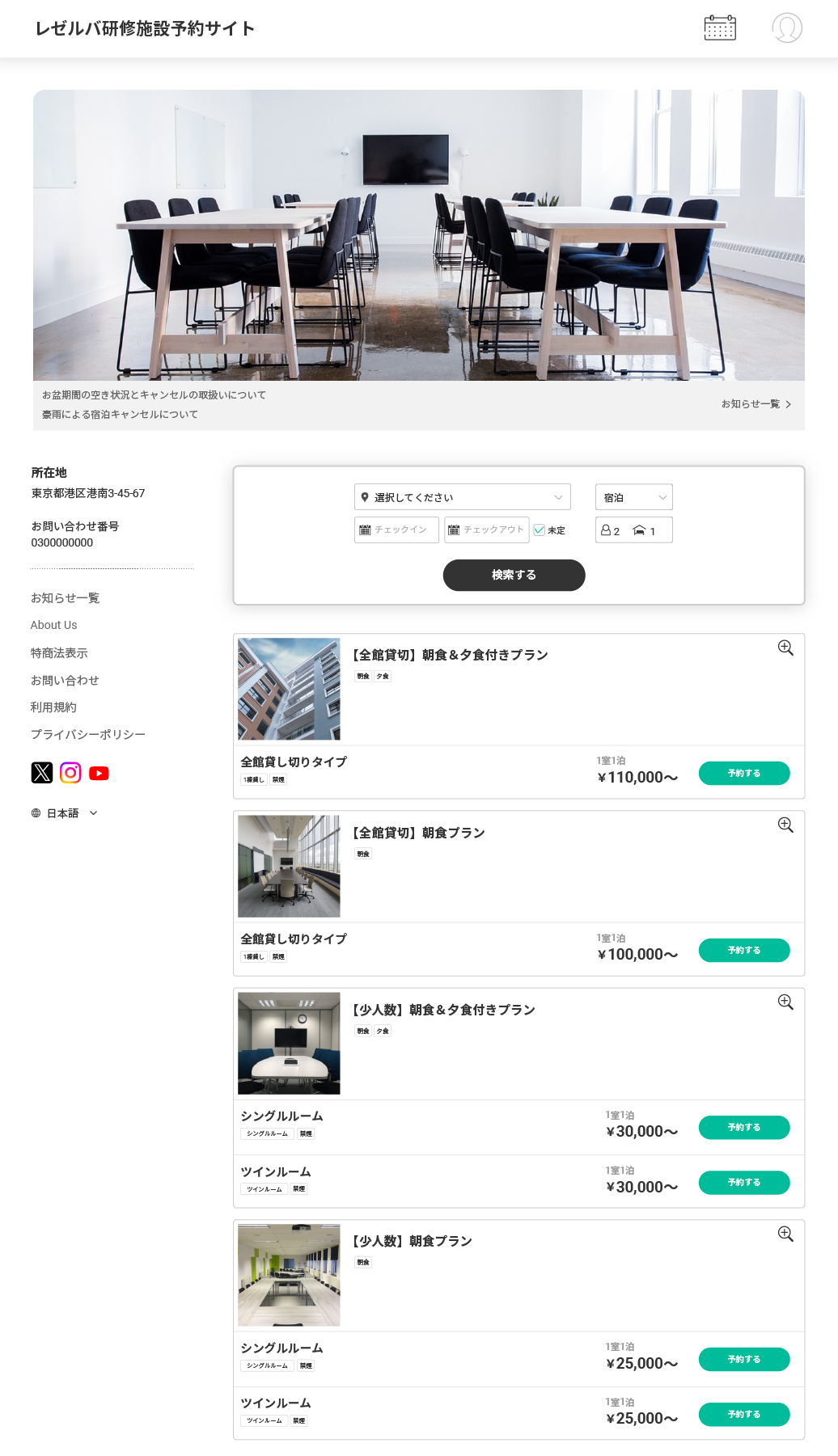Tap the 検索する search button

[514, 575]
